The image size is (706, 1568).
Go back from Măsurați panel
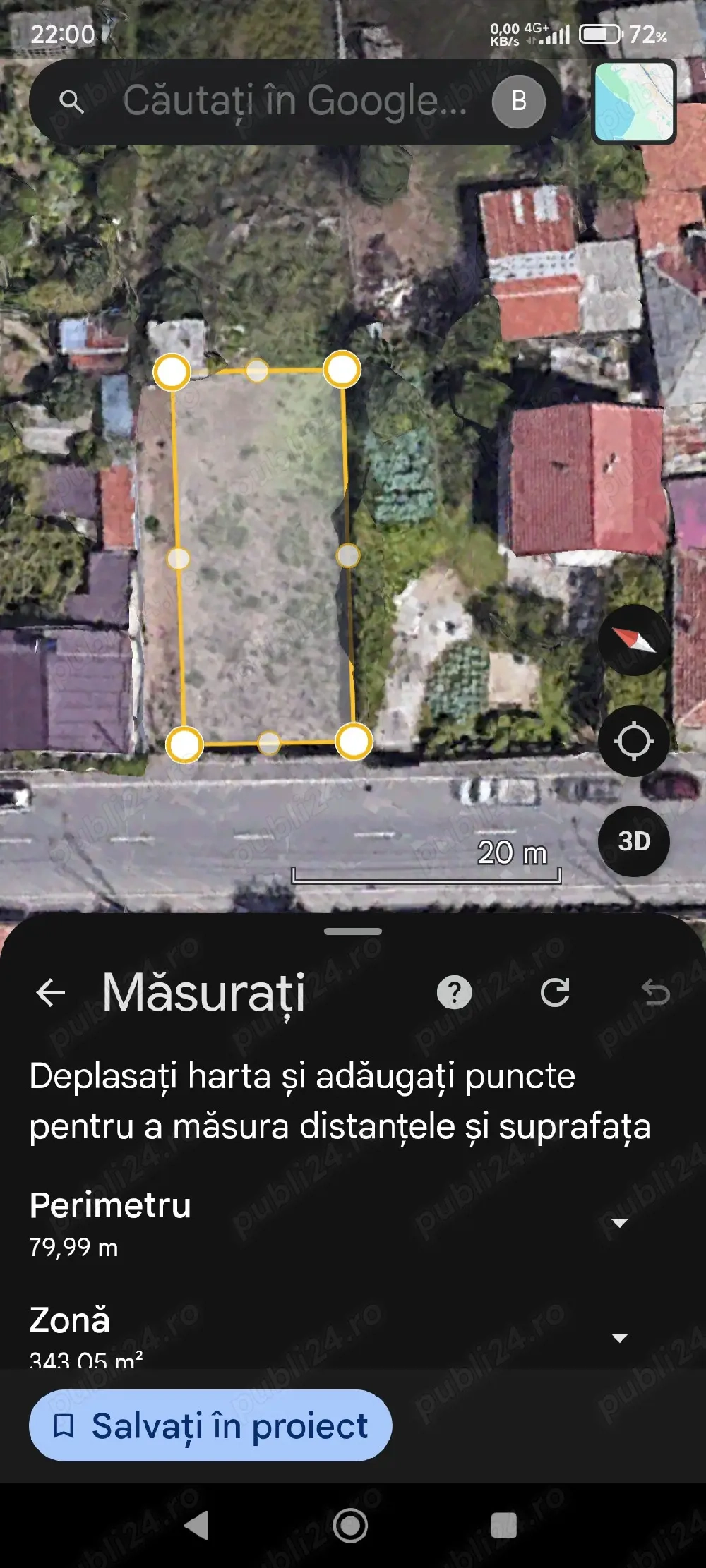click(51, 993)
